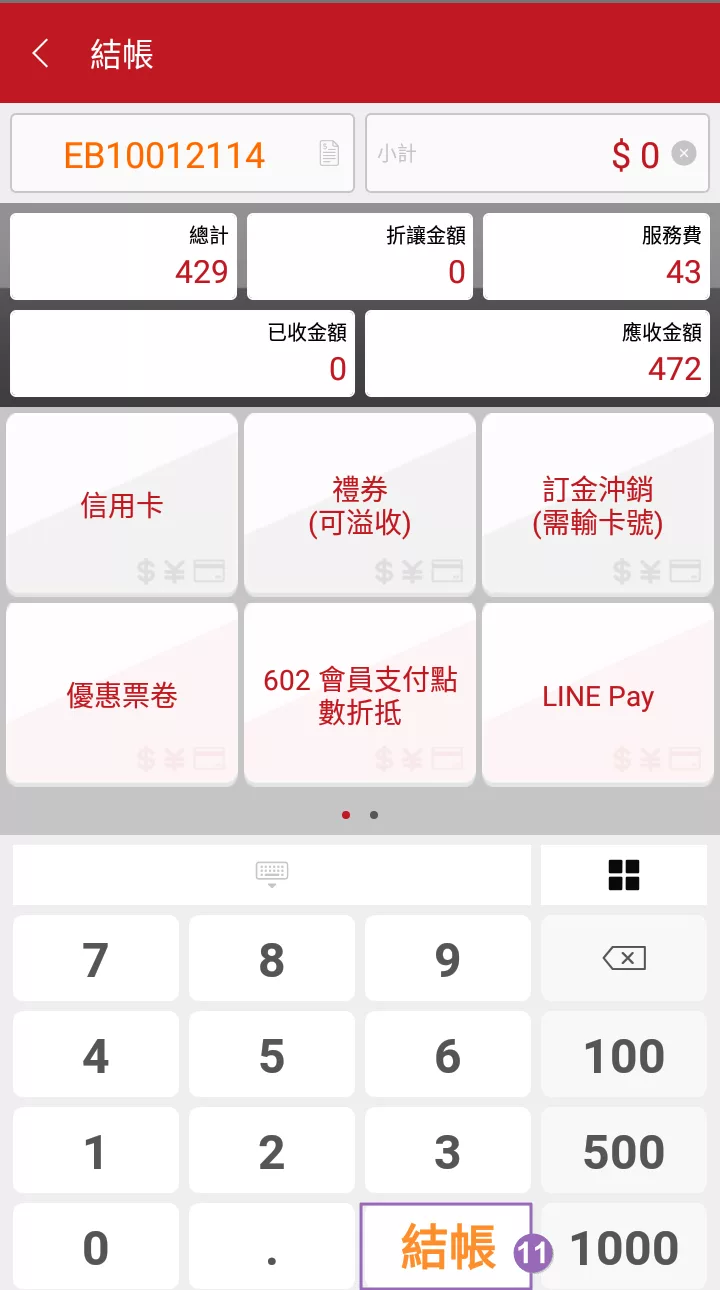Screen dimensions: 720x1290
Task: Open the grid layout icon
Action: 624,875
